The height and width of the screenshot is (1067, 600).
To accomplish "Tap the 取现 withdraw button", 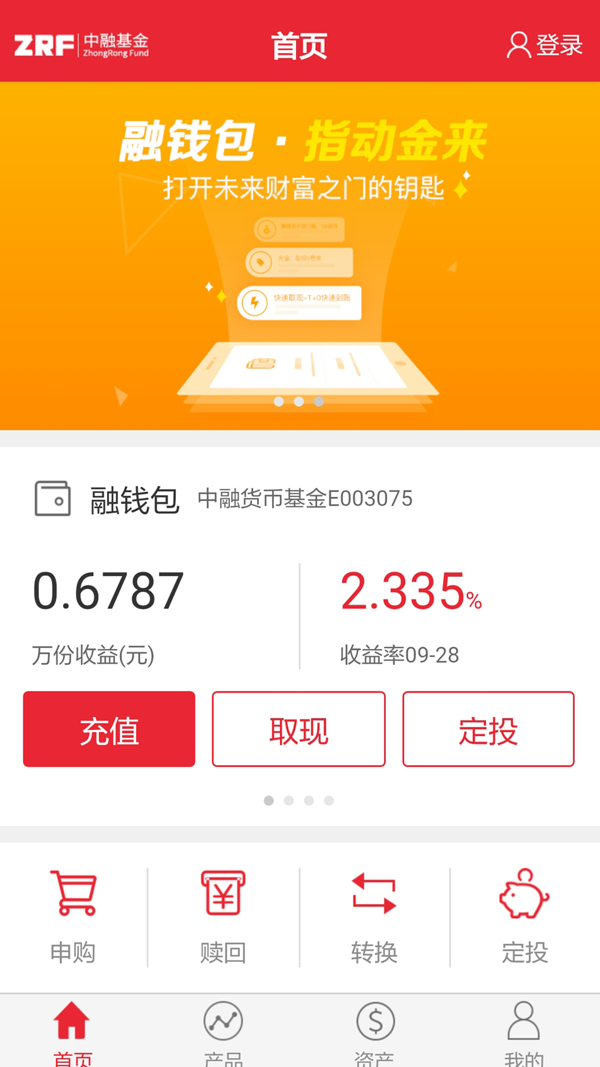I will tap(298, 730).
